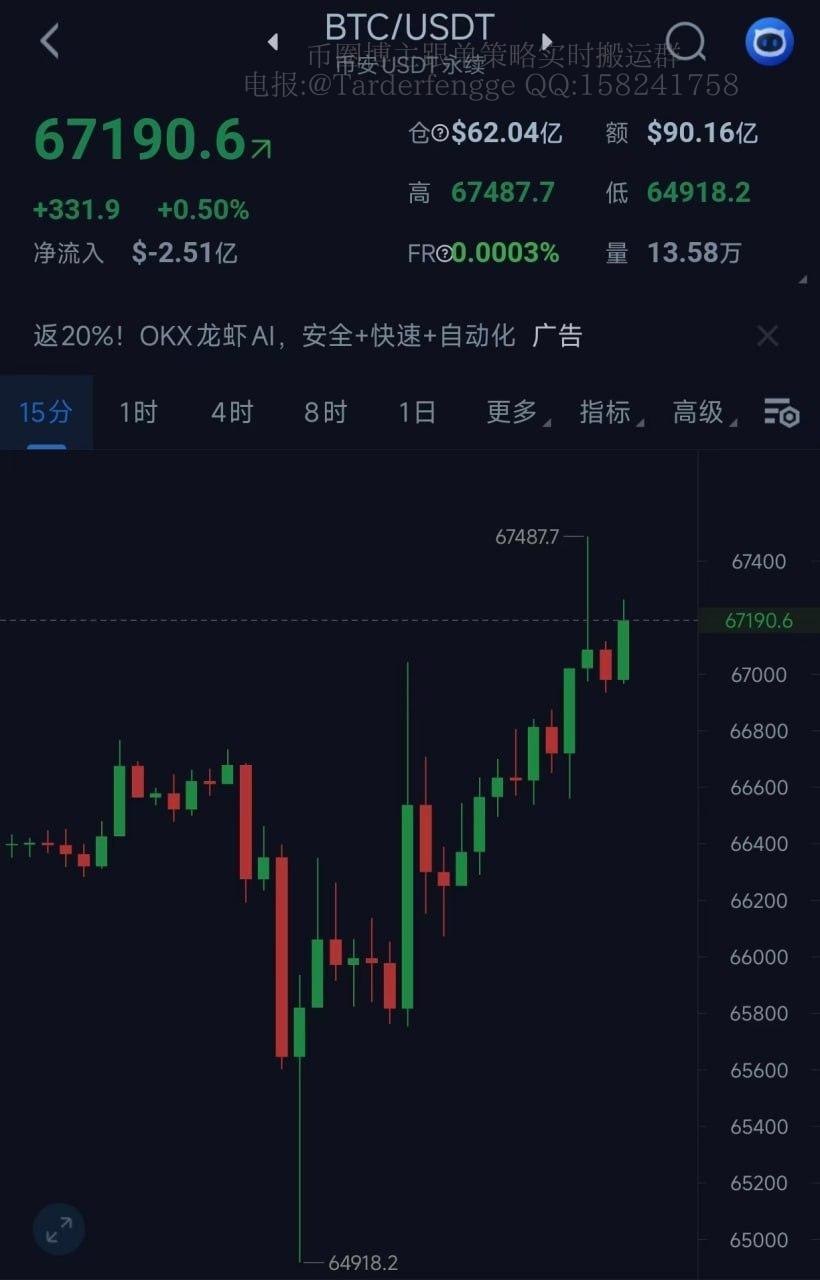Go back using the top-left arrow
The image size is (820, 1280).
pyautogui.click(x=49, y=42)
